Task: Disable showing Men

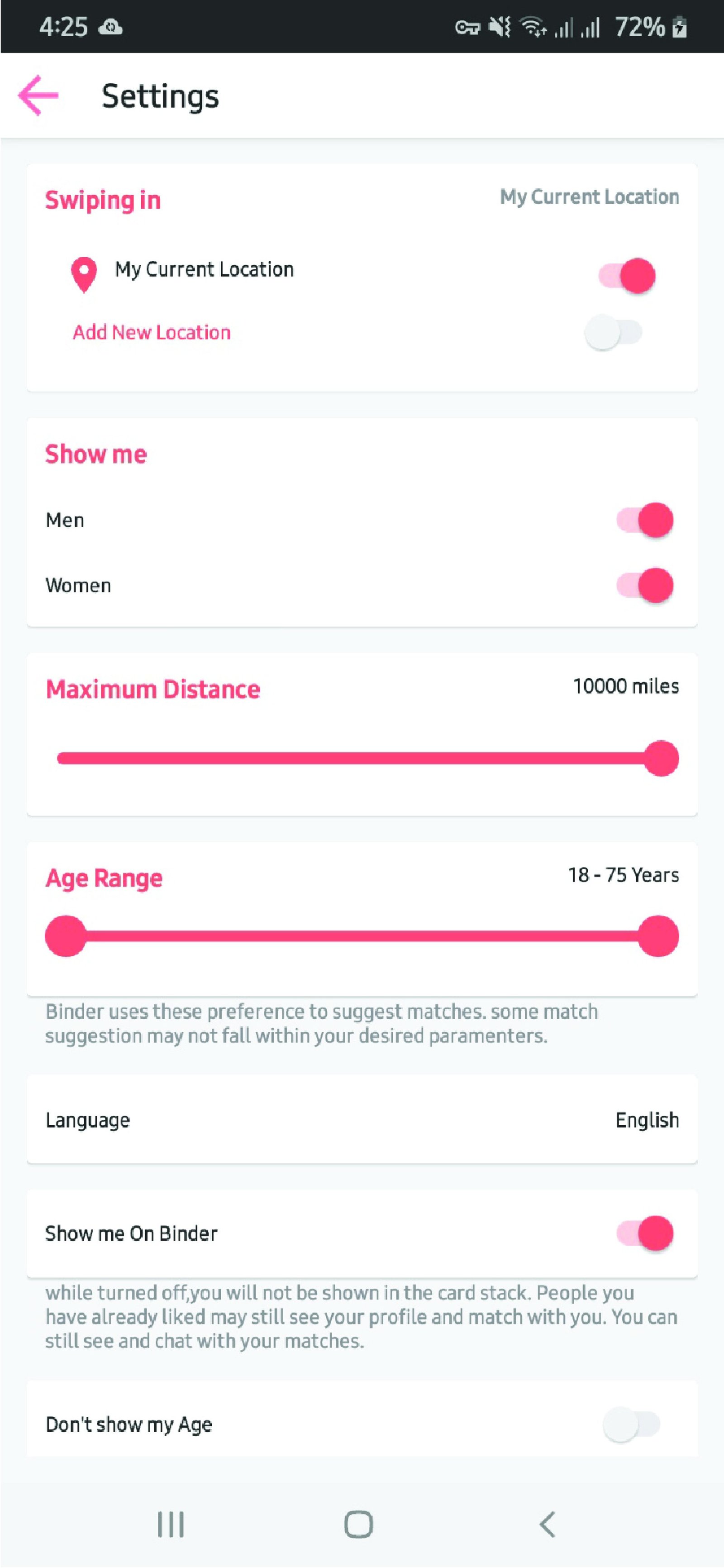Action: click(644, 520)
